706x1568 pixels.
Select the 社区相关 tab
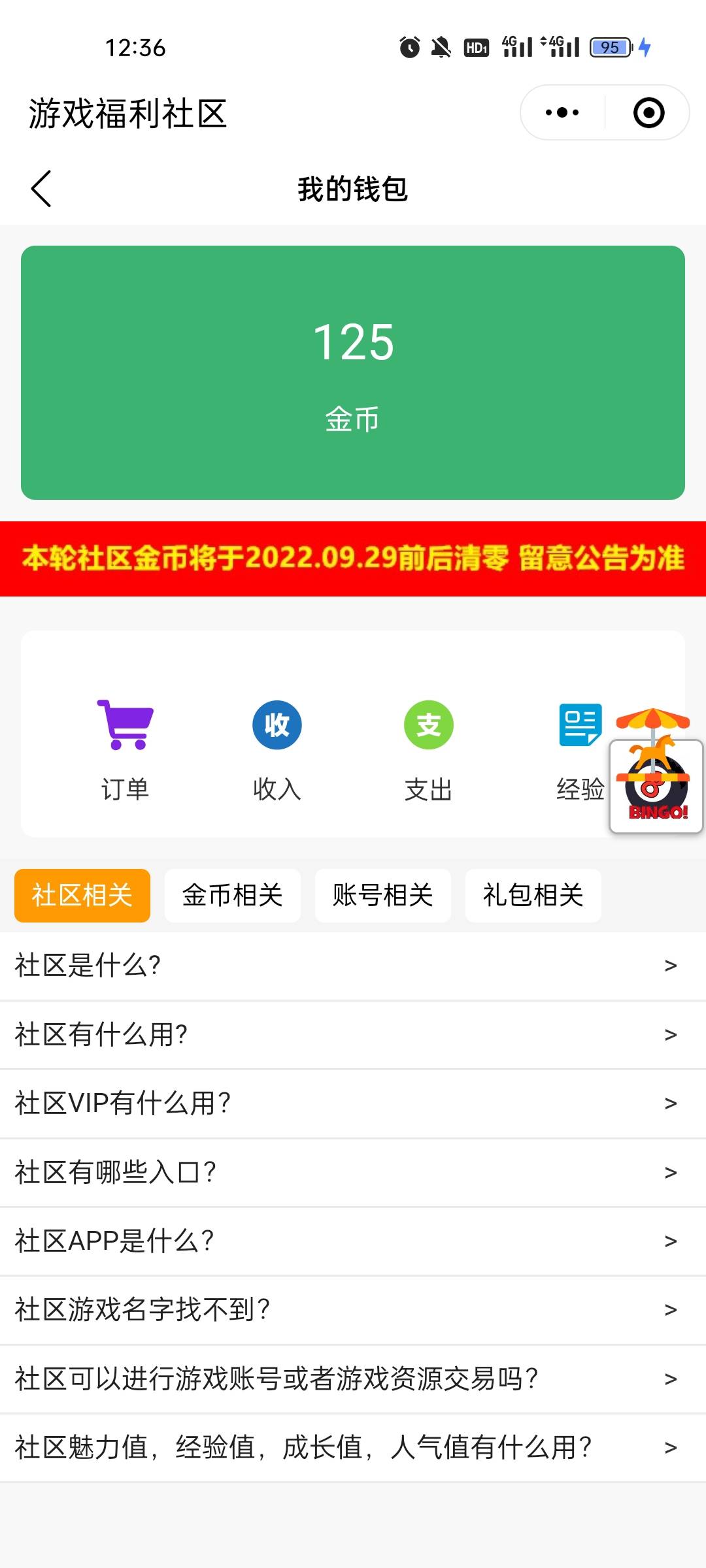pos(82,895)
